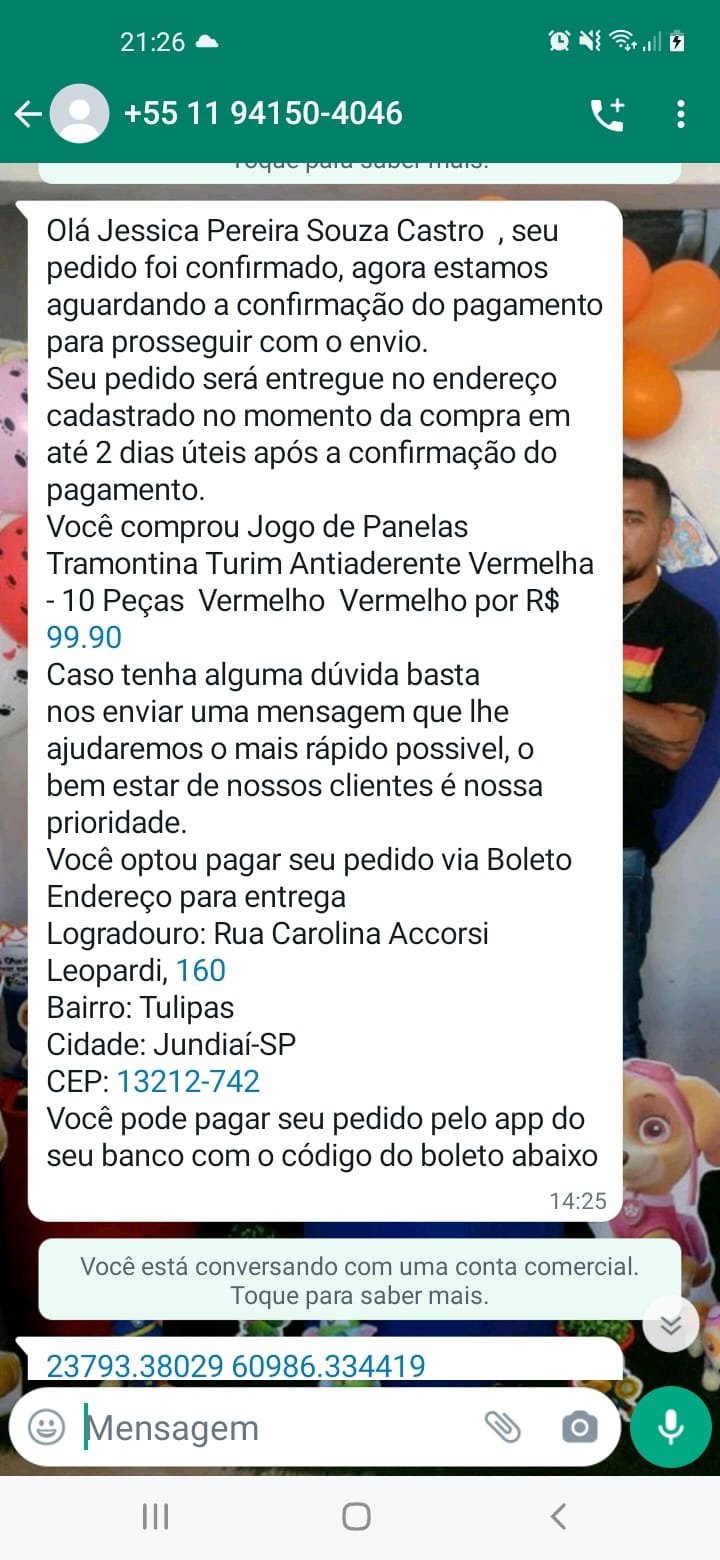Open recent apps from navigation bar
Image resolution: width=720 pixels, height=1560 pixels.
(x=155, y=1516)
